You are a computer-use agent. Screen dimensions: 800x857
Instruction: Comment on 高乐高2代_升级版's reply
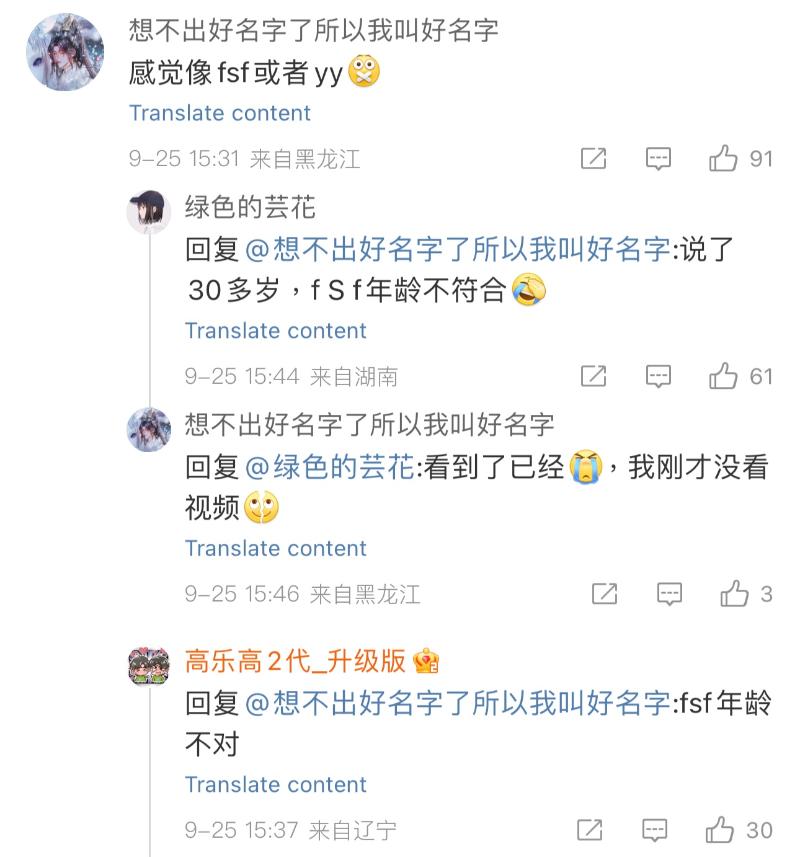(655, 830)
